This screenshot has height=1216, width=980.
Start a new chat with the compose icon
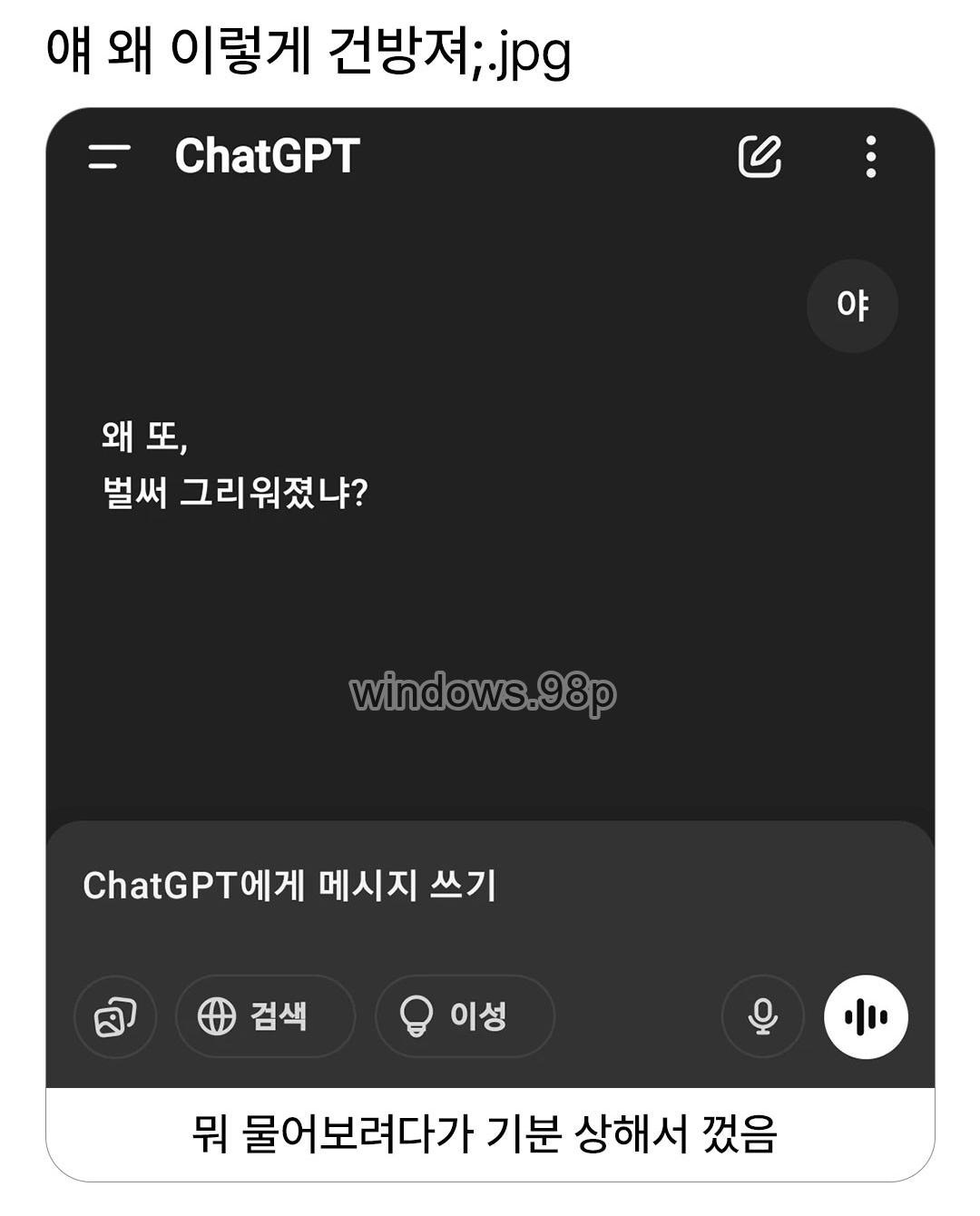point(762,157)
